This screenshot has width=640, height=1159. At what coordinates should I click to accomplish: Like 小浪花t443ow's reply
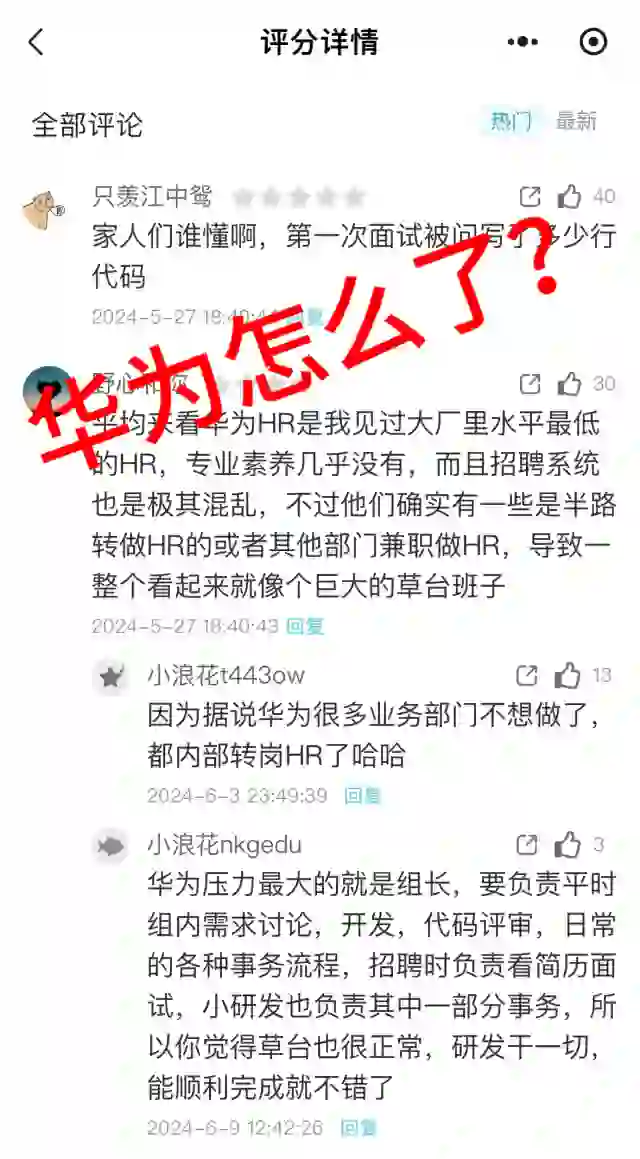pyautogui.click(x=568, y=676)
